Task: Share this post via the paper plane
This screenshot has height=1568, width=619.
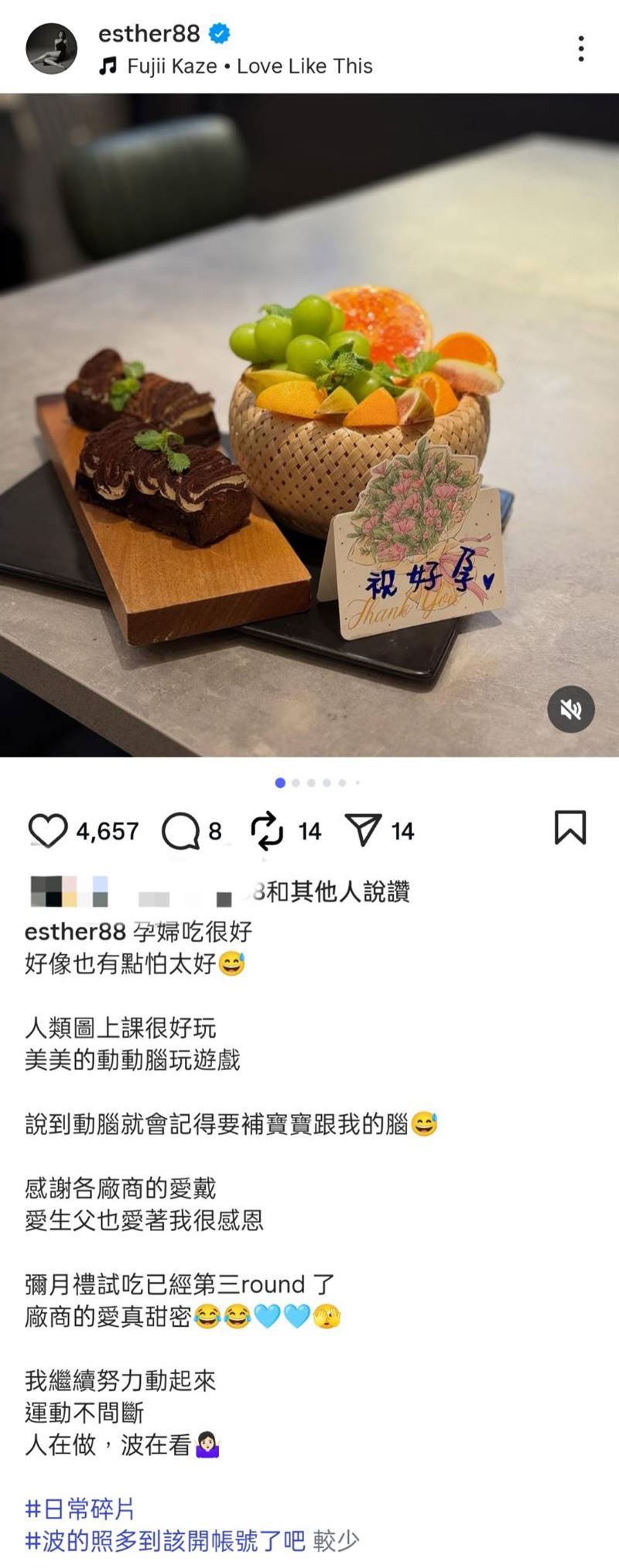Action: (x=363, y=831)
